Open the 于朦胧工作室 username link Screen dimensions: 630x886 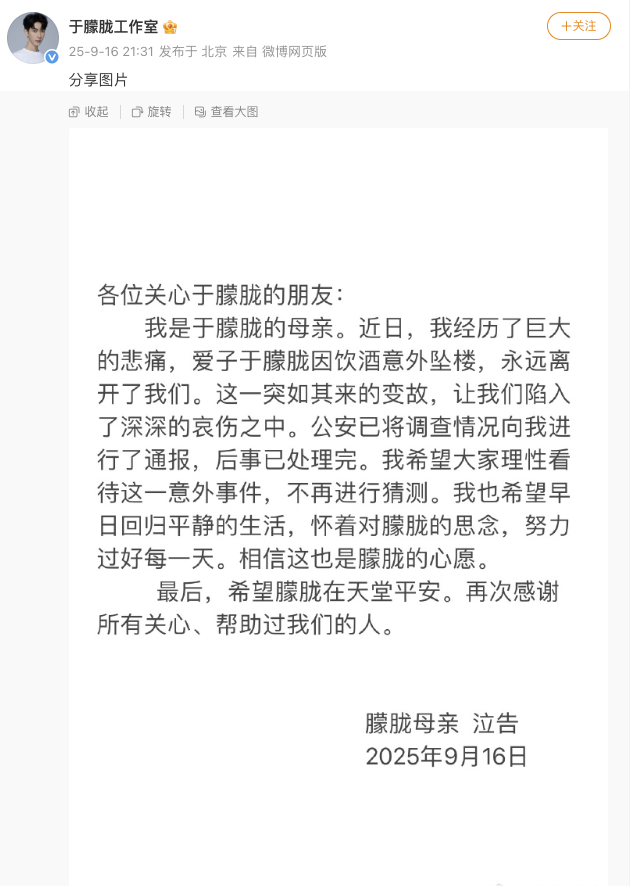point(114,27)
